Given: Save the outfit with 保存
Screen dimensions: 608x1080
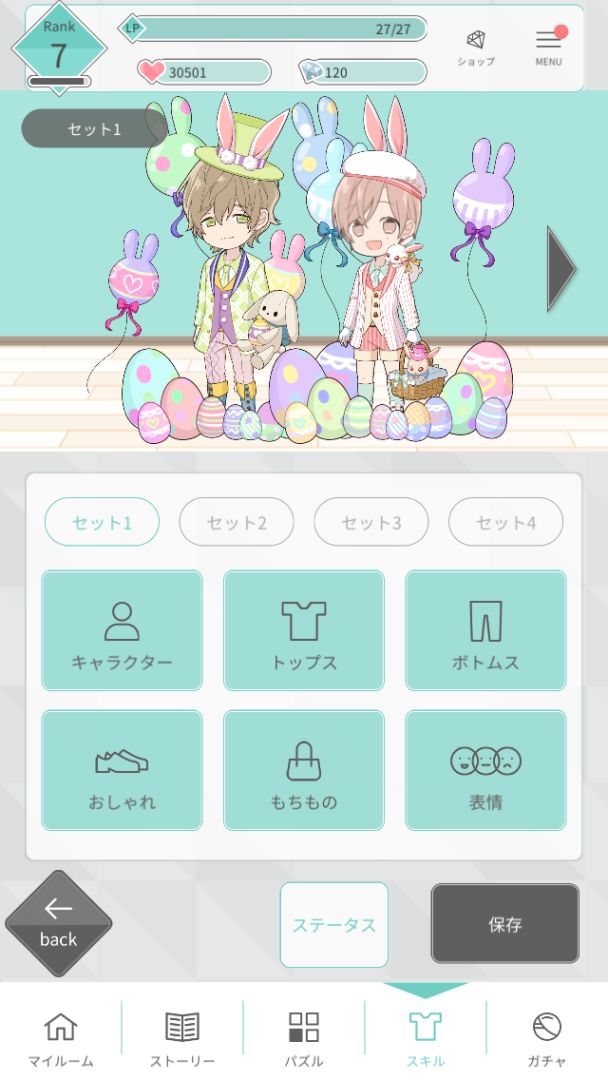Looking at the screenshot, I should (505, 923).
